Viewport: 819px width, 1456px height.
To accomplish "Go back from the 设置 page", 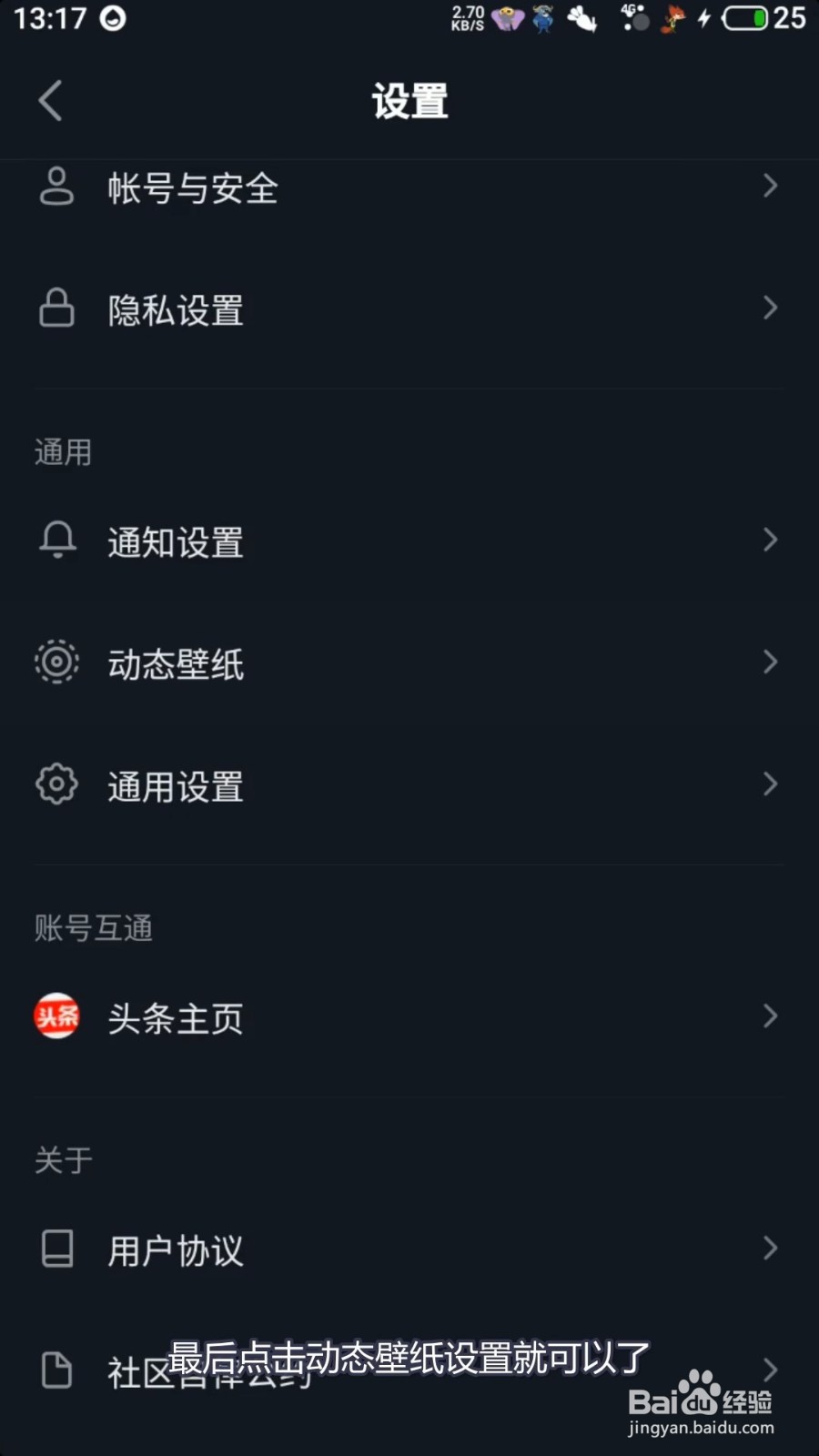I will click(x=51, y=100).
